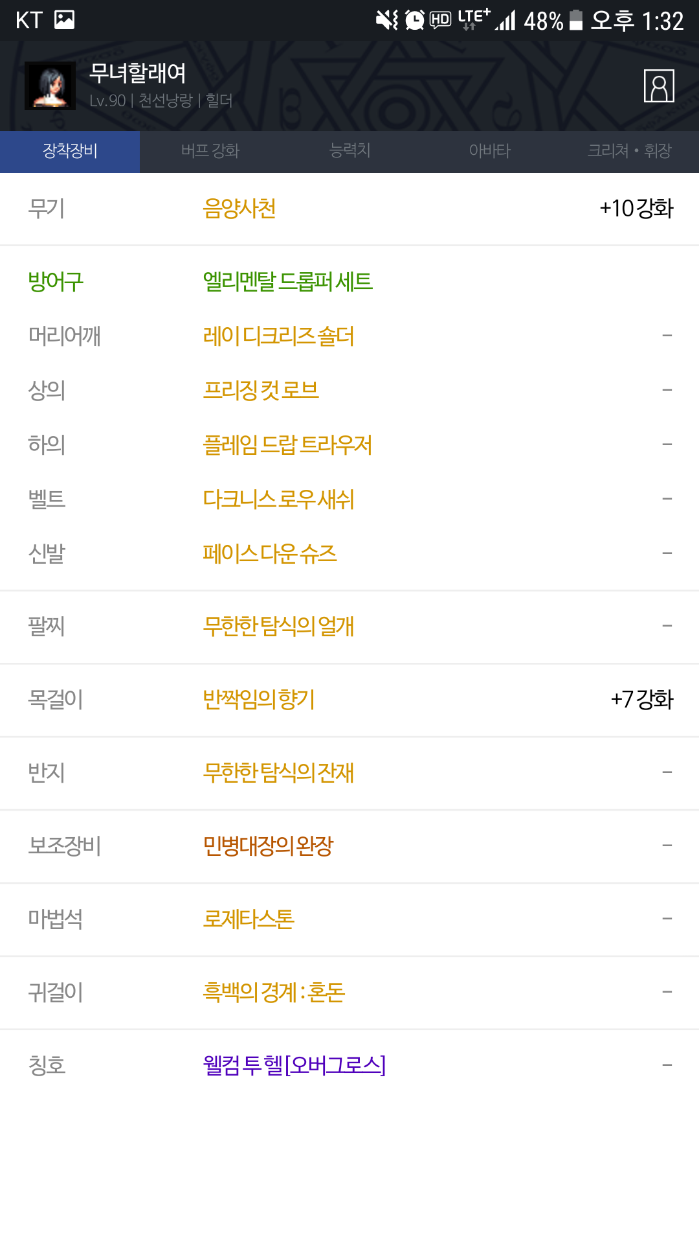Open 페이스 다운 슈즈 shoes item

pyautogui.click(x=269, y=552)
